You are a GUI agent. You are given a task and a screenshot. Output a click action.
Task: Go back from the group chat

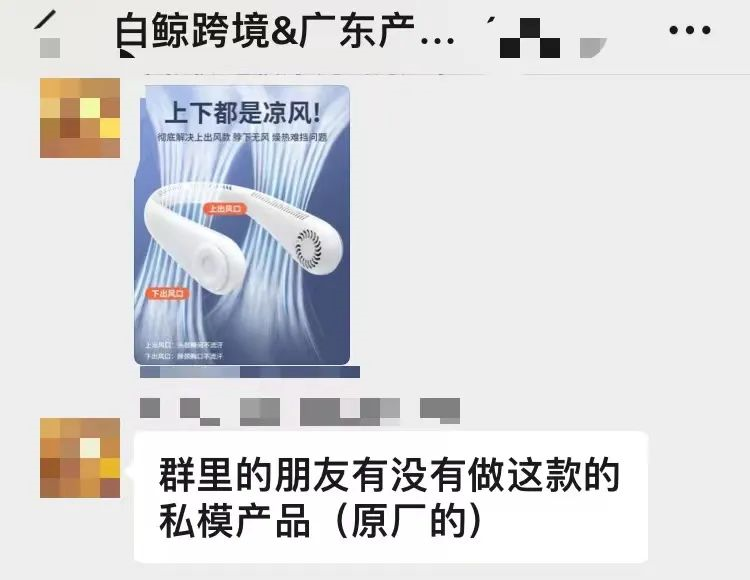(x=45, y=28)
